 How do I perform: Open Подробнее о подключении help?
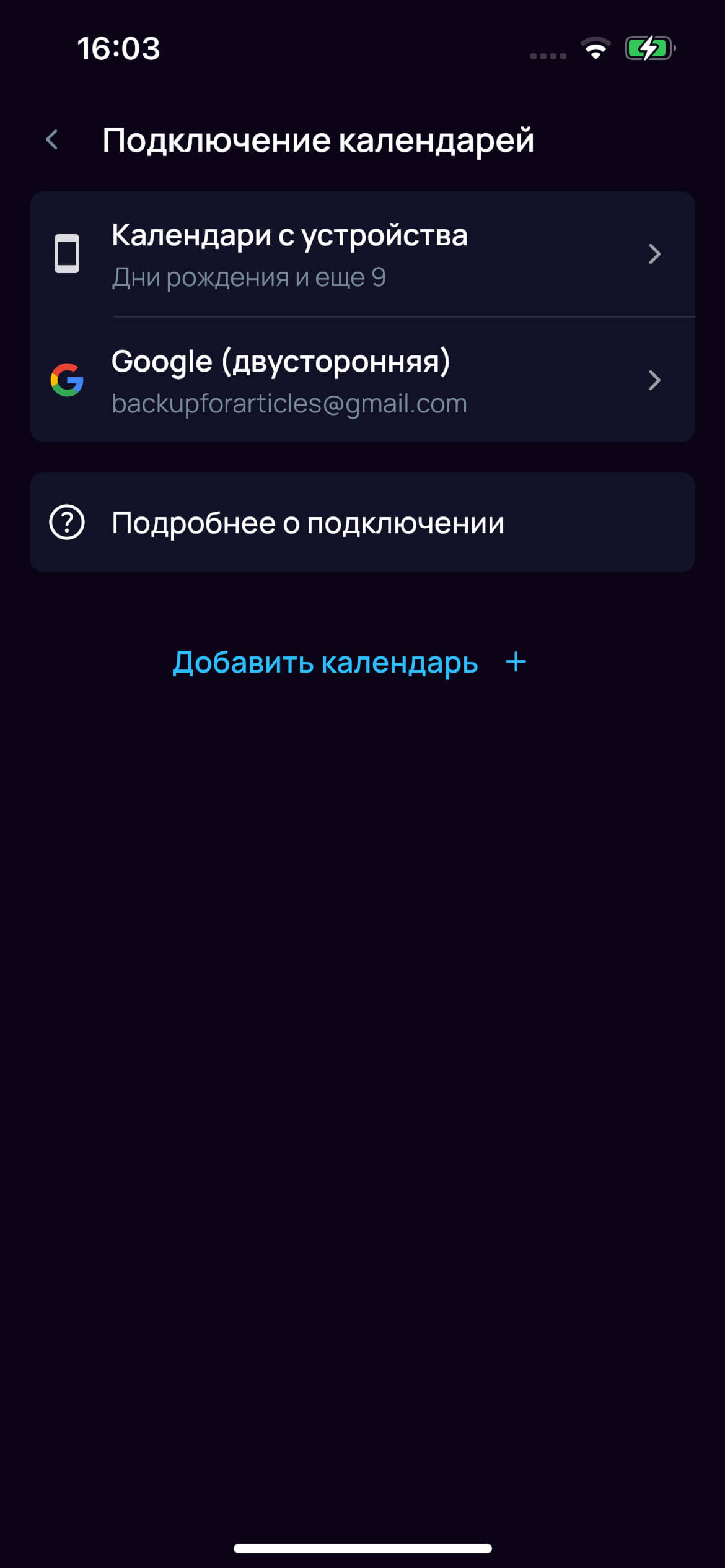coord(362,522)
